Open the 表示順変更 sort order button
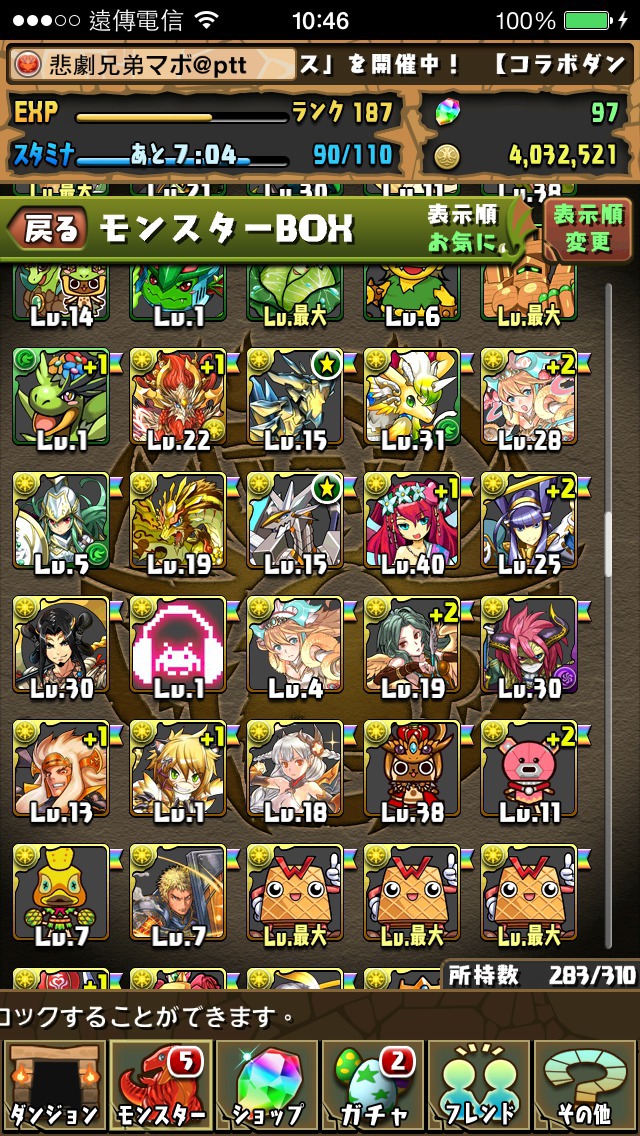The image size is (640, 1136). (589, 228)
